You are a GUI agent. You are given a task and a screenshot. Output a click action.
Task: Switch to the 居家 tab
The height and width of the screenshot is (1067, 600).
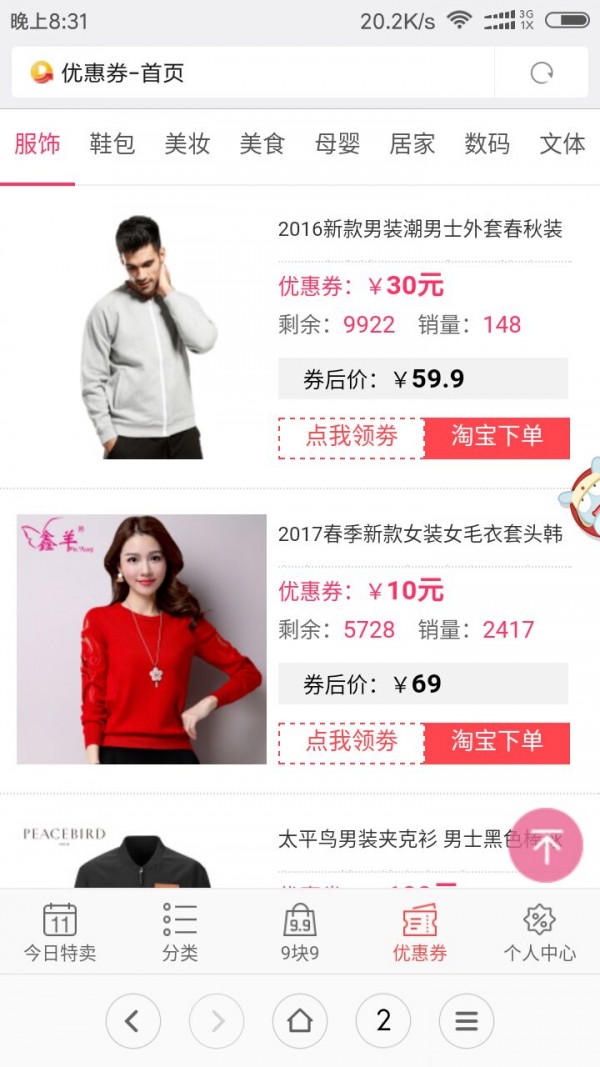[x=412, y=144]
